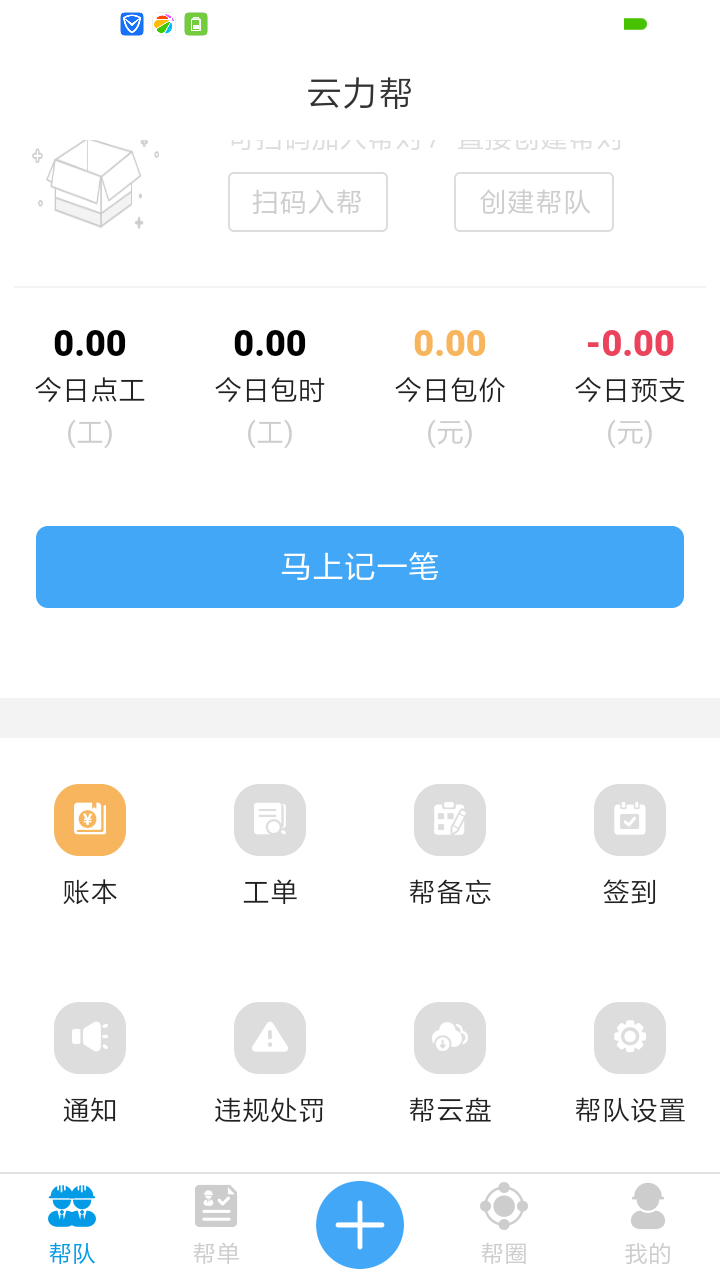Image resolution: width=720 pixels, height=1280 pixels.
Task: Tap the blue plus button
Action: 360,1225
